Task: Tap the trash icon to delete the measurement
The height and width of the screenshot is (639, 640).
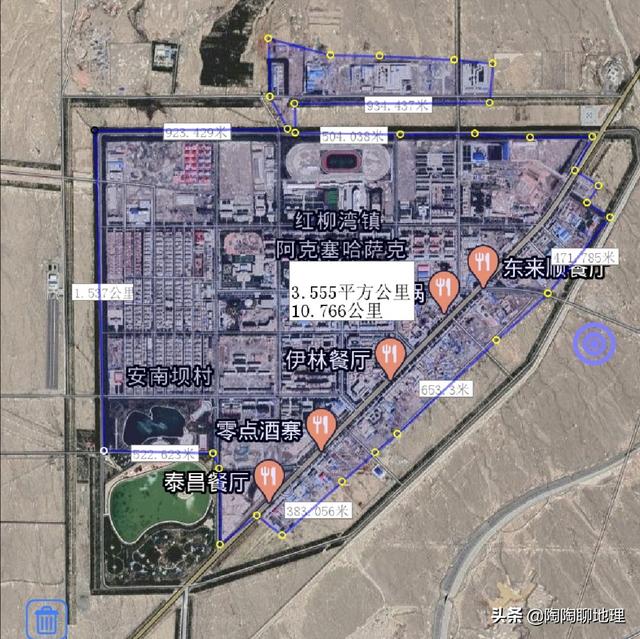Action: 46,617
